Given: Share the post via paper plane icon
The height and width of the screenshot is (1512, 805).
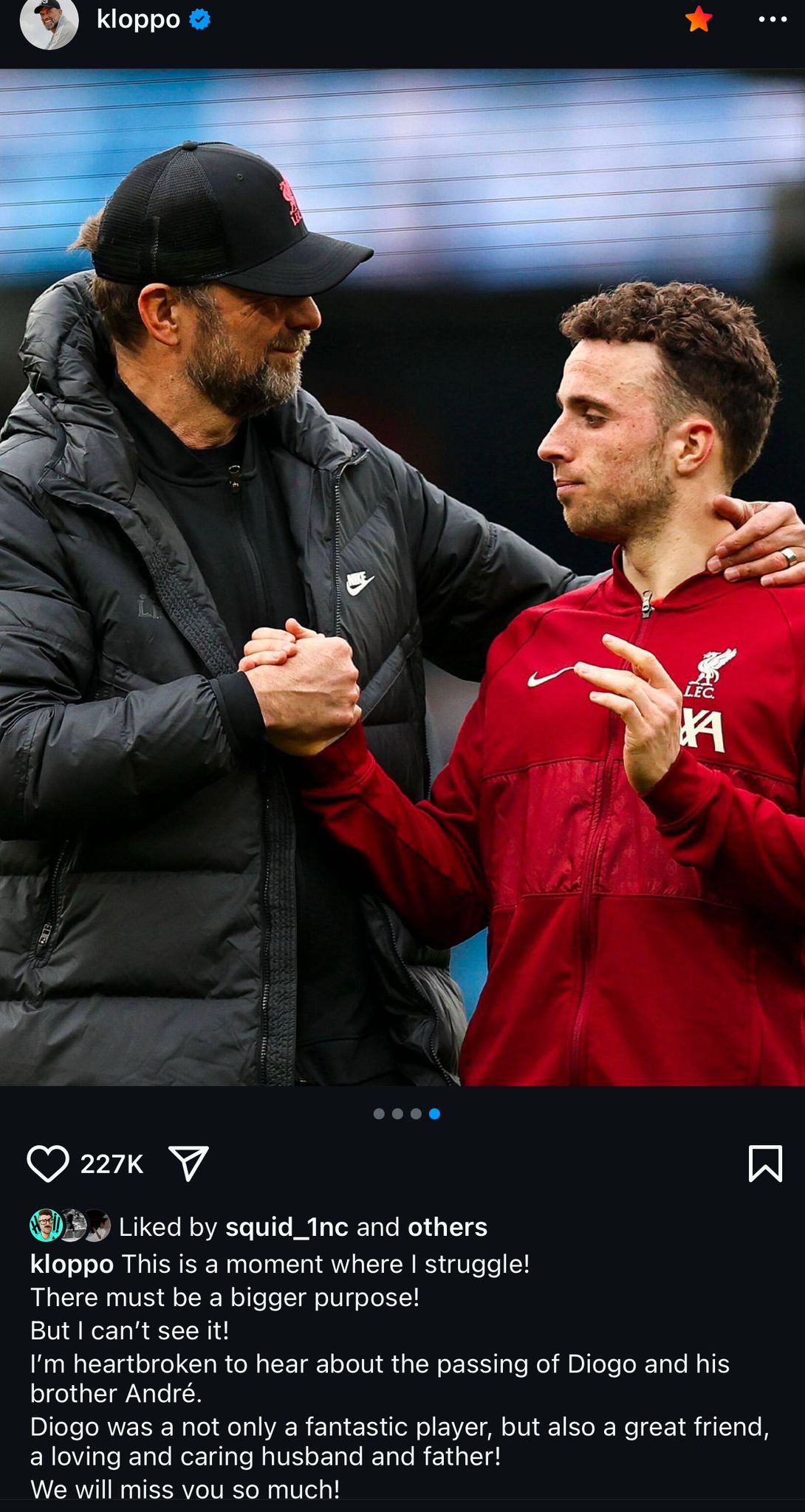Looking at the screenshot, I should tap(189, 1164).
